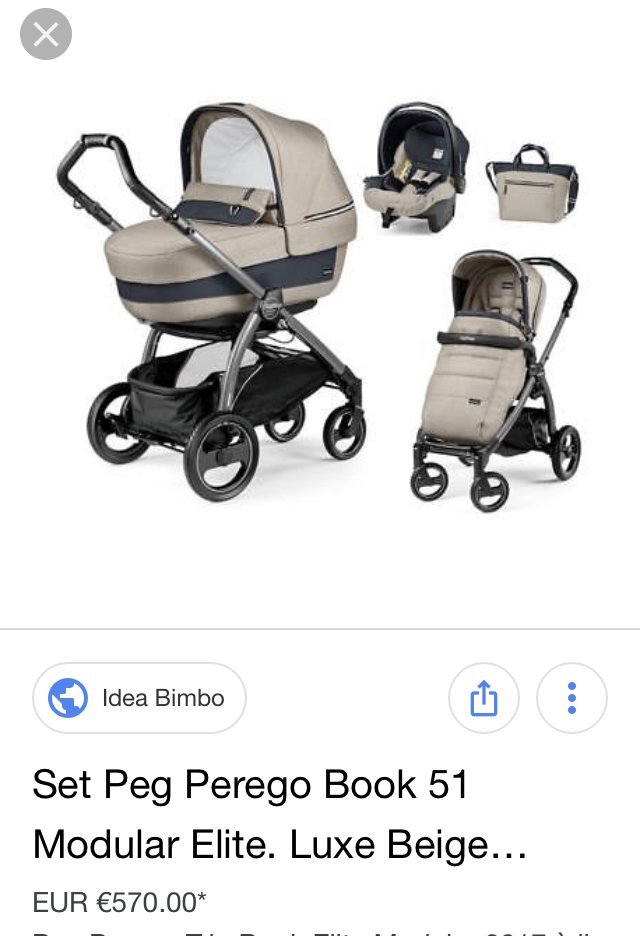Open the three-dot overflow menu
This screenshot has width=640, height=936.
click(x=571, y=698)
